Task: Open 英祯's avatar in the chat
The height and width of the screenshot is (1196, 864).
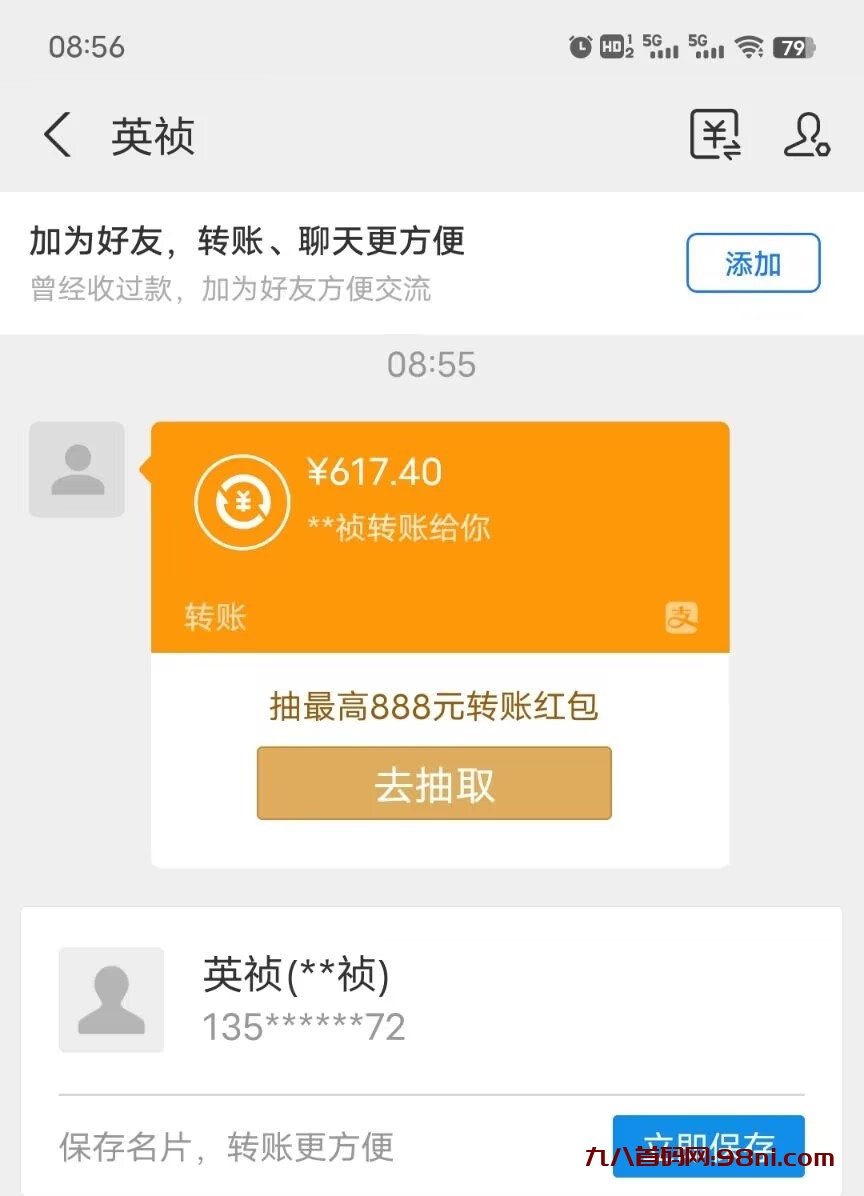Action: 77,469
